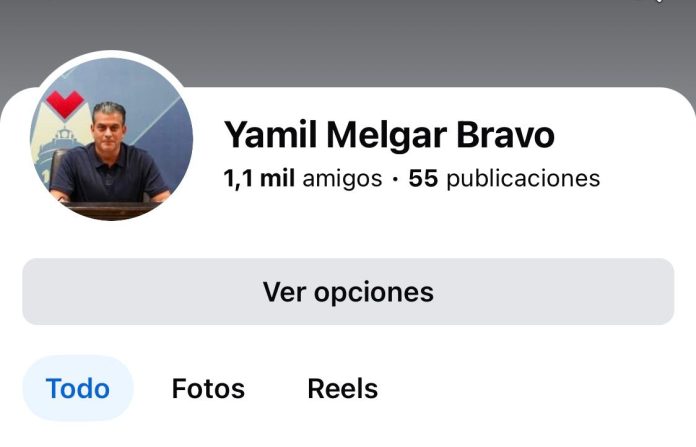This screenshot has height=447, width=696.
Task: Switch to the Reels tab
Action: click(x=342, y=388)
